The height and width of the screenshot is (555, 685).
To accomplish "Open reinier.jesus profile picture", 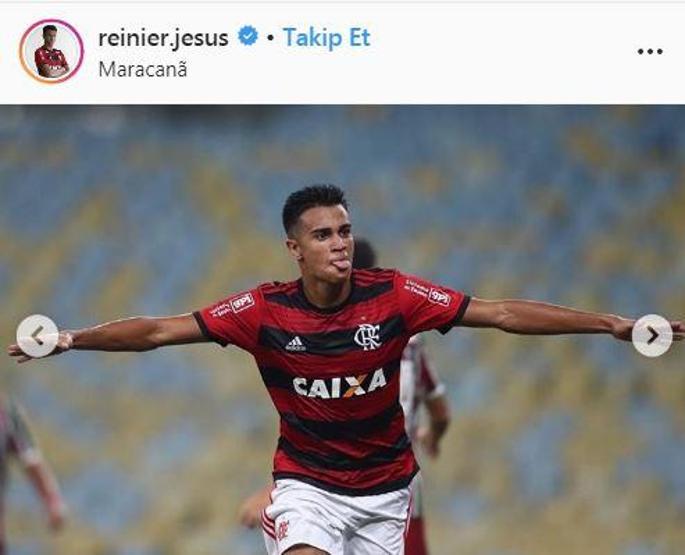I will 50,51.
